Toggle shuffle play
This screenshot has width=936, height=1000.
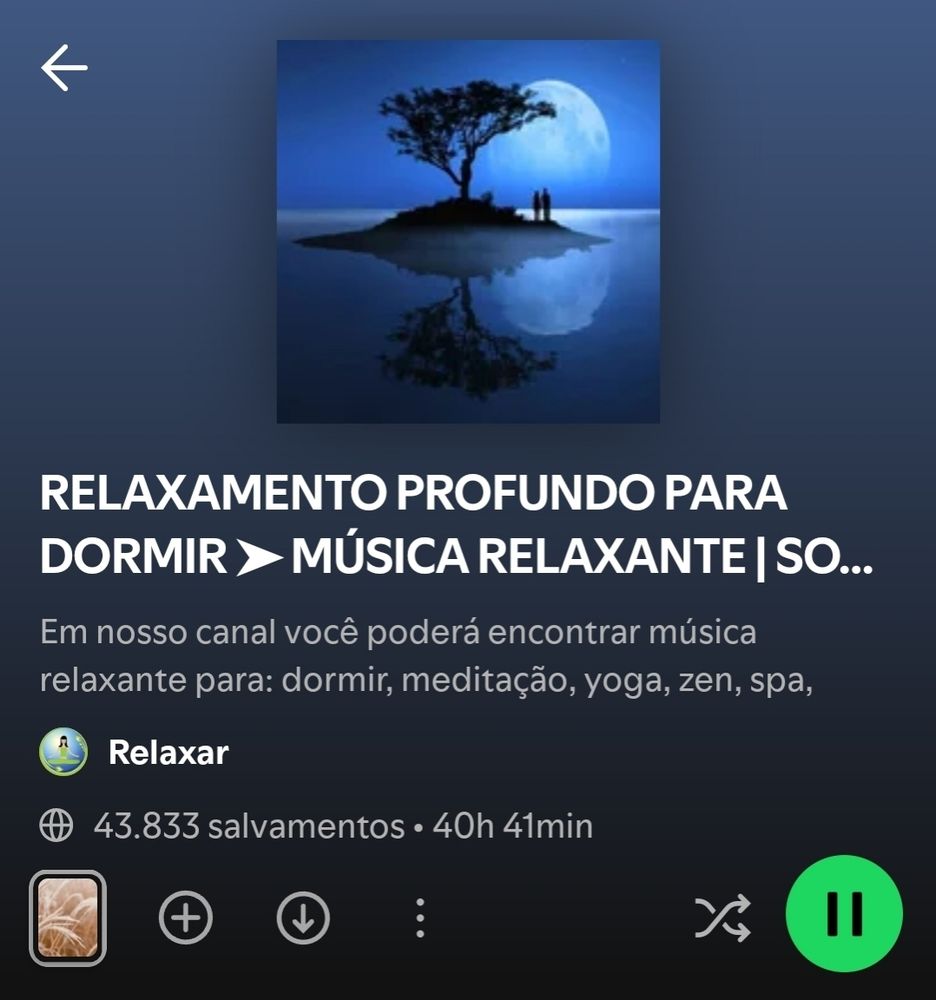[722, 917]
